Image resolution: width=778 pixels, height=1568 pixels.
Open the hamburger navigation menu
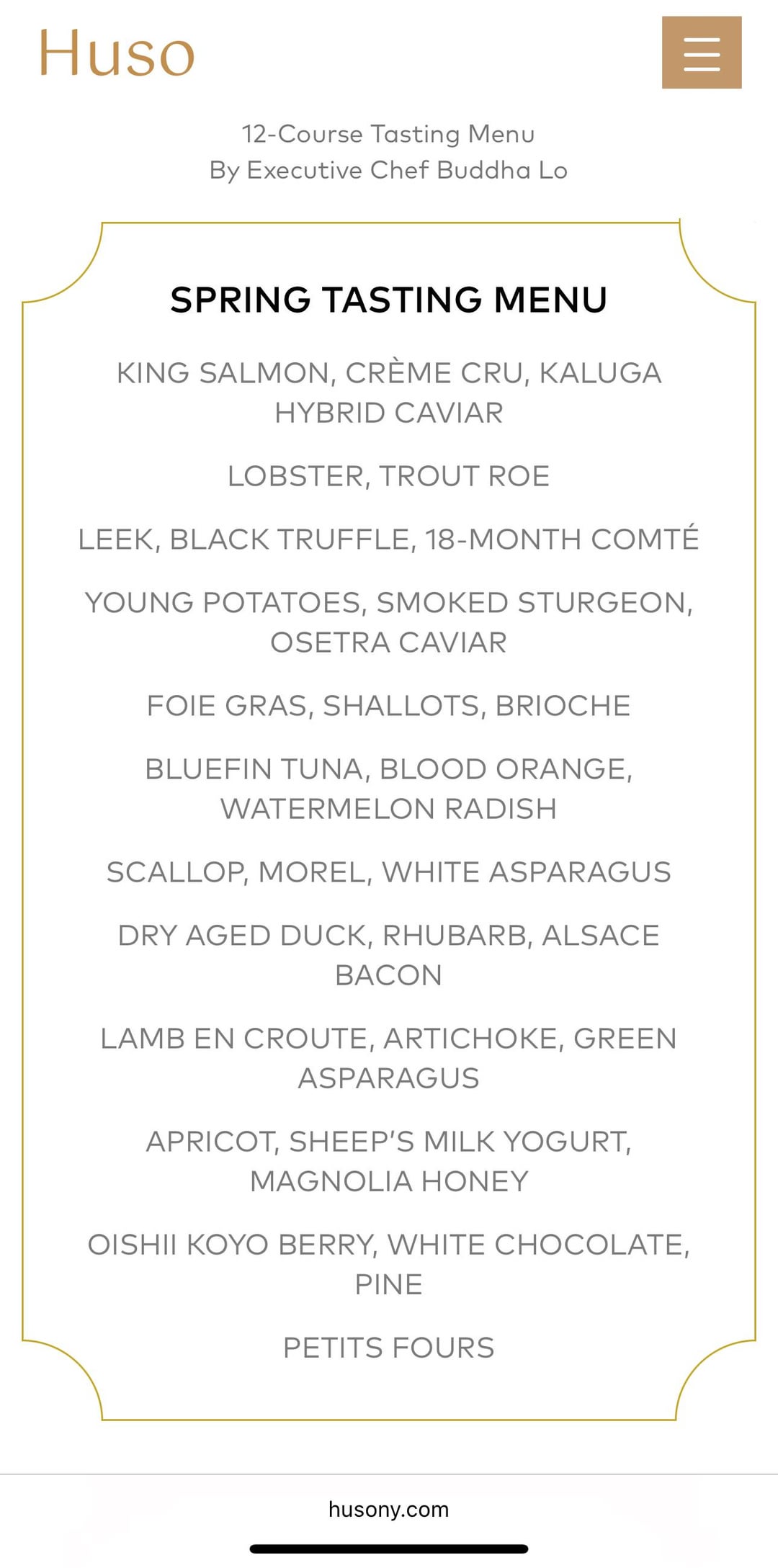pos(701,53)
